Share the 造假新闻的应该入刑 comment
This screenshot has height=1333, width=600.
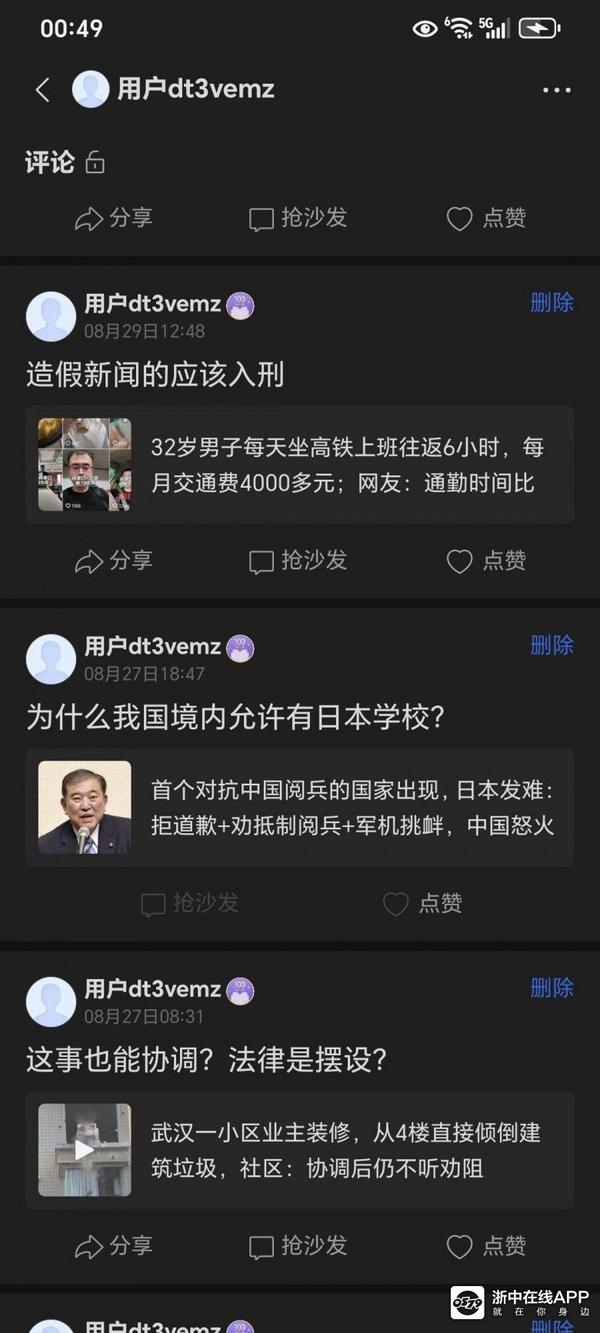pos(114,561)
